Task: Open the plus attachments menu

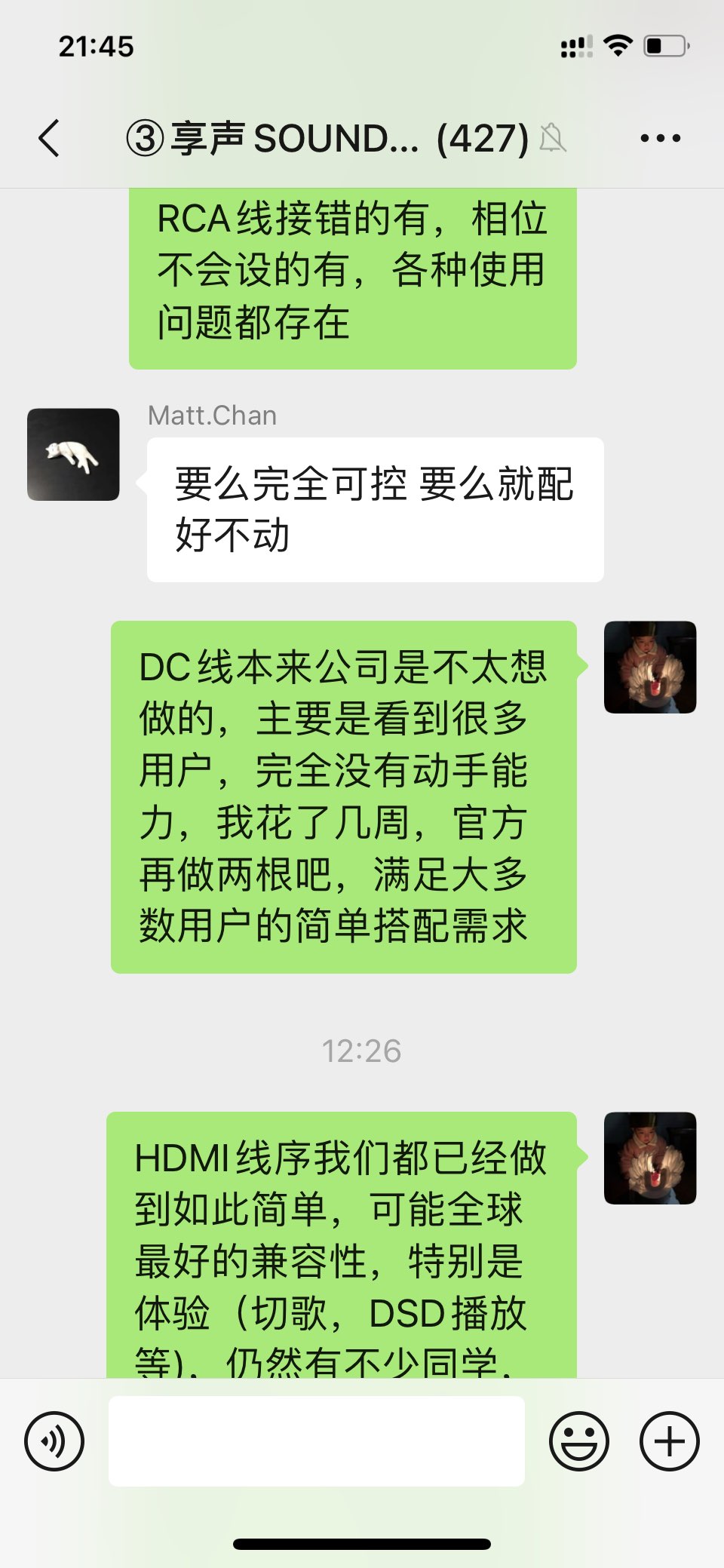Action: click(669, 1441)
